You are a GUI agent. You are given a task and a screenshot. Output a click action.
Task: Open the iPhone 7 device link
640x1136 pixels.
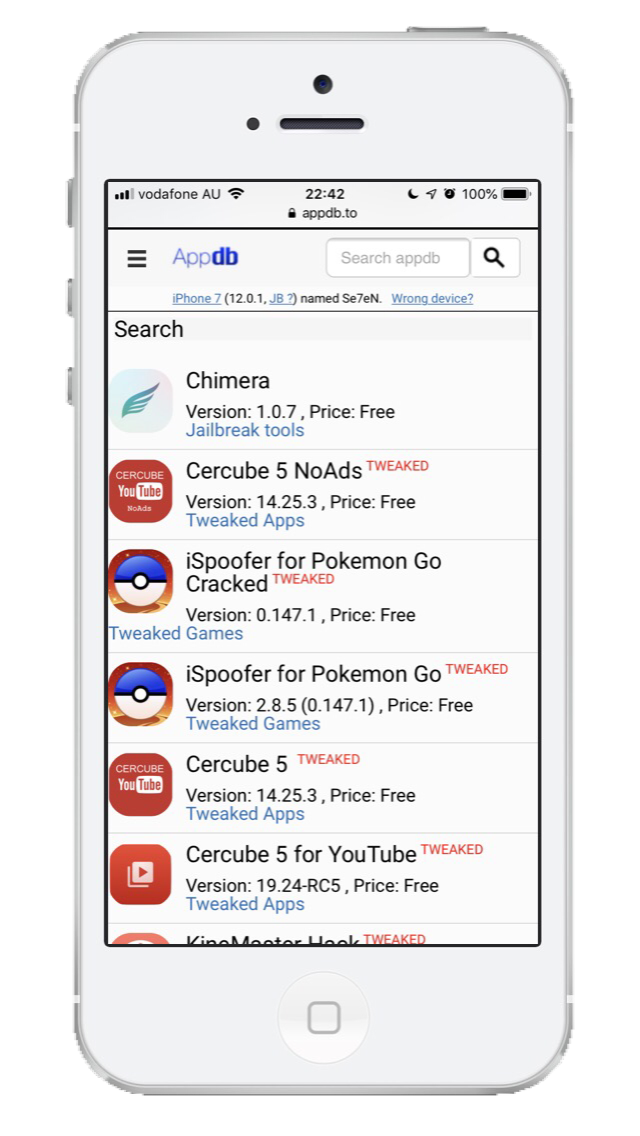coord(197,298)
